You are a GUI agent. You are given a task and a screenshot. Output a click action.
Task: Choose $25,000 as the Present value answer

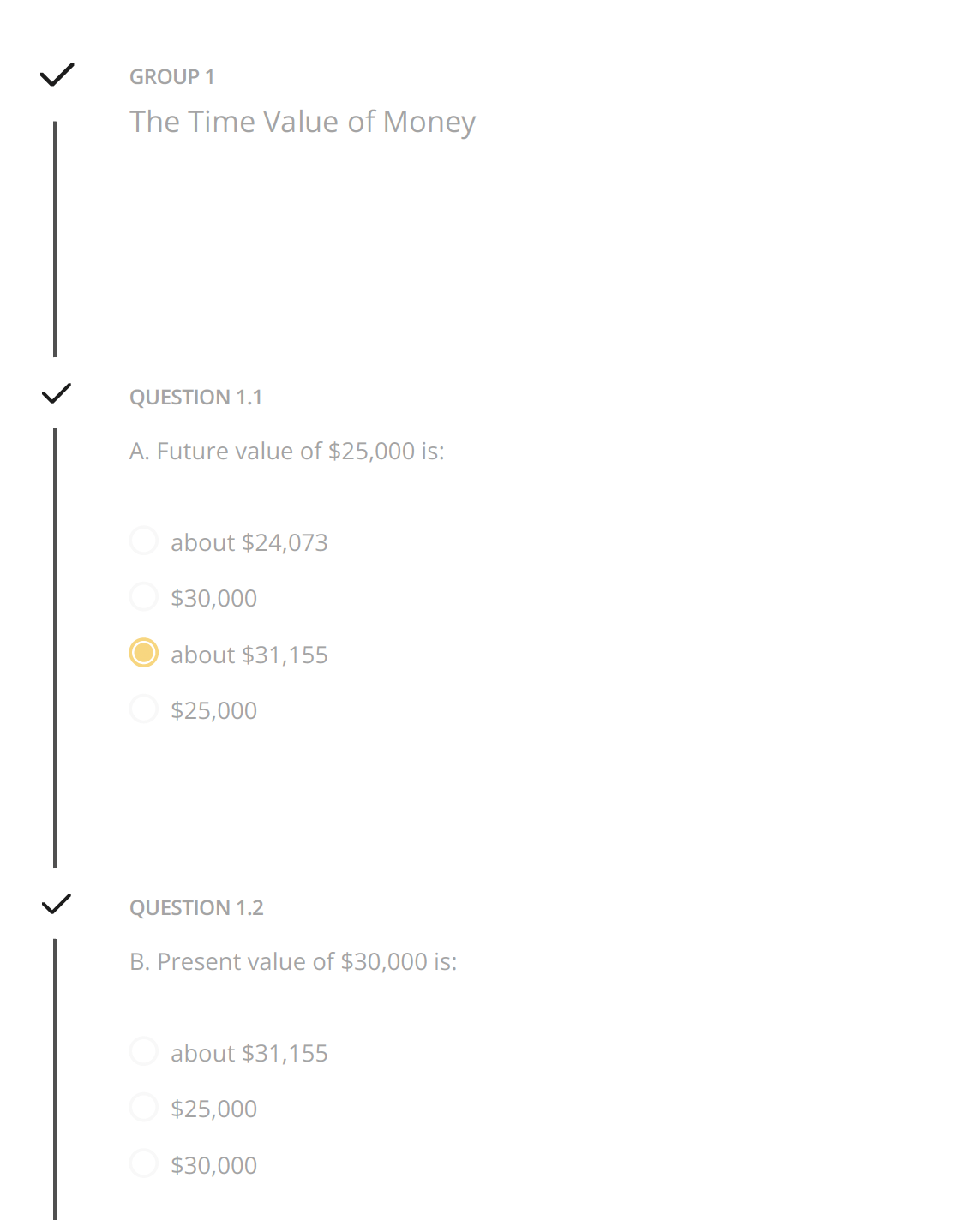[144, 1108]
